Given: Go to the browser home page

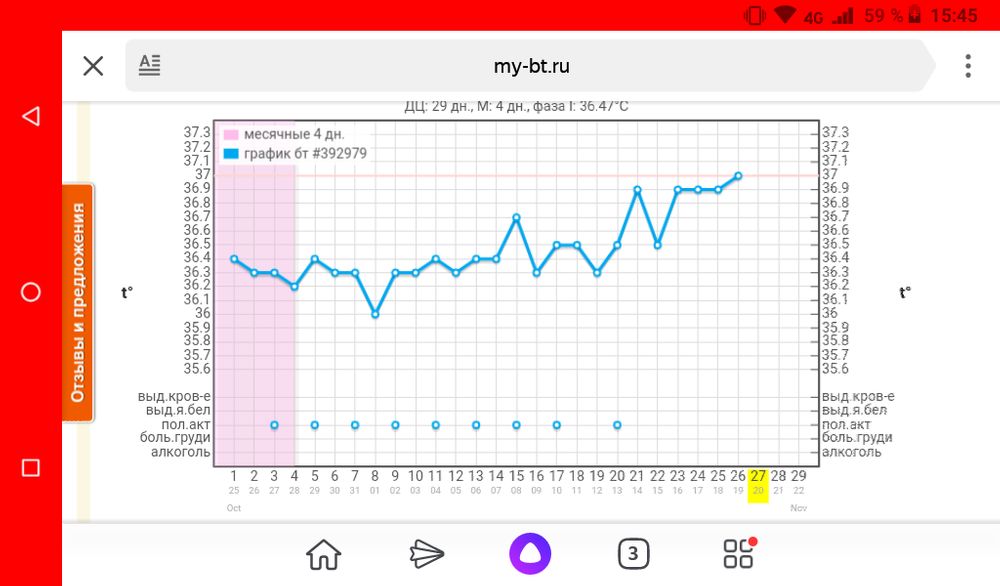Looking at the screenshot, I should (323, 553).
